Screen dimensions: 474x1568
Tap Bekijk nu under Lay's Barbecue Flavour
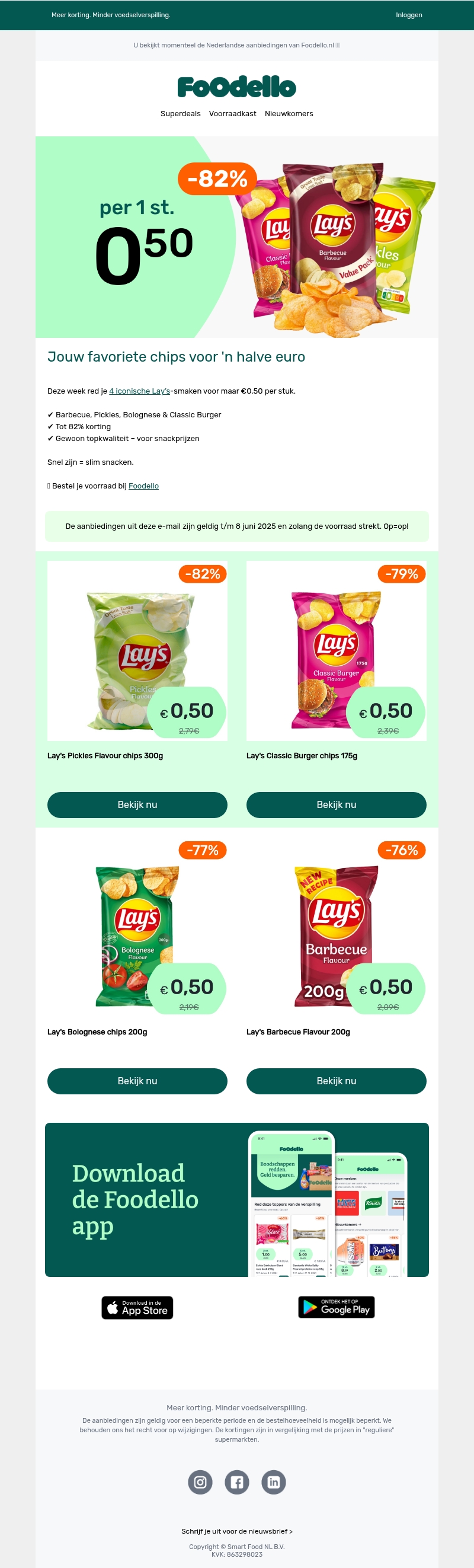click(336, 1081)
